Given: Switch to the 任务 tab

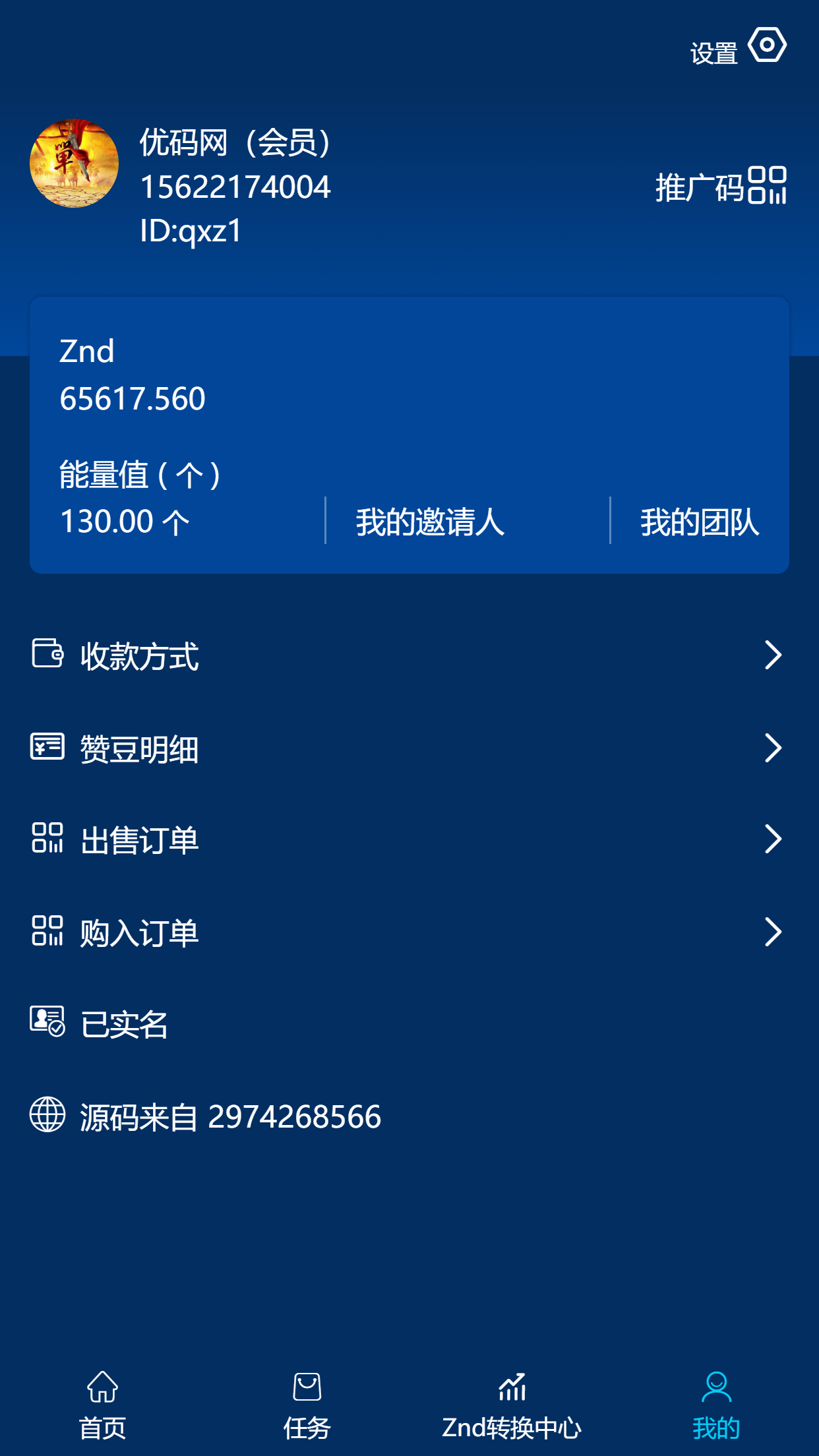Looking at the screenshot, I should pos(307,1405).
